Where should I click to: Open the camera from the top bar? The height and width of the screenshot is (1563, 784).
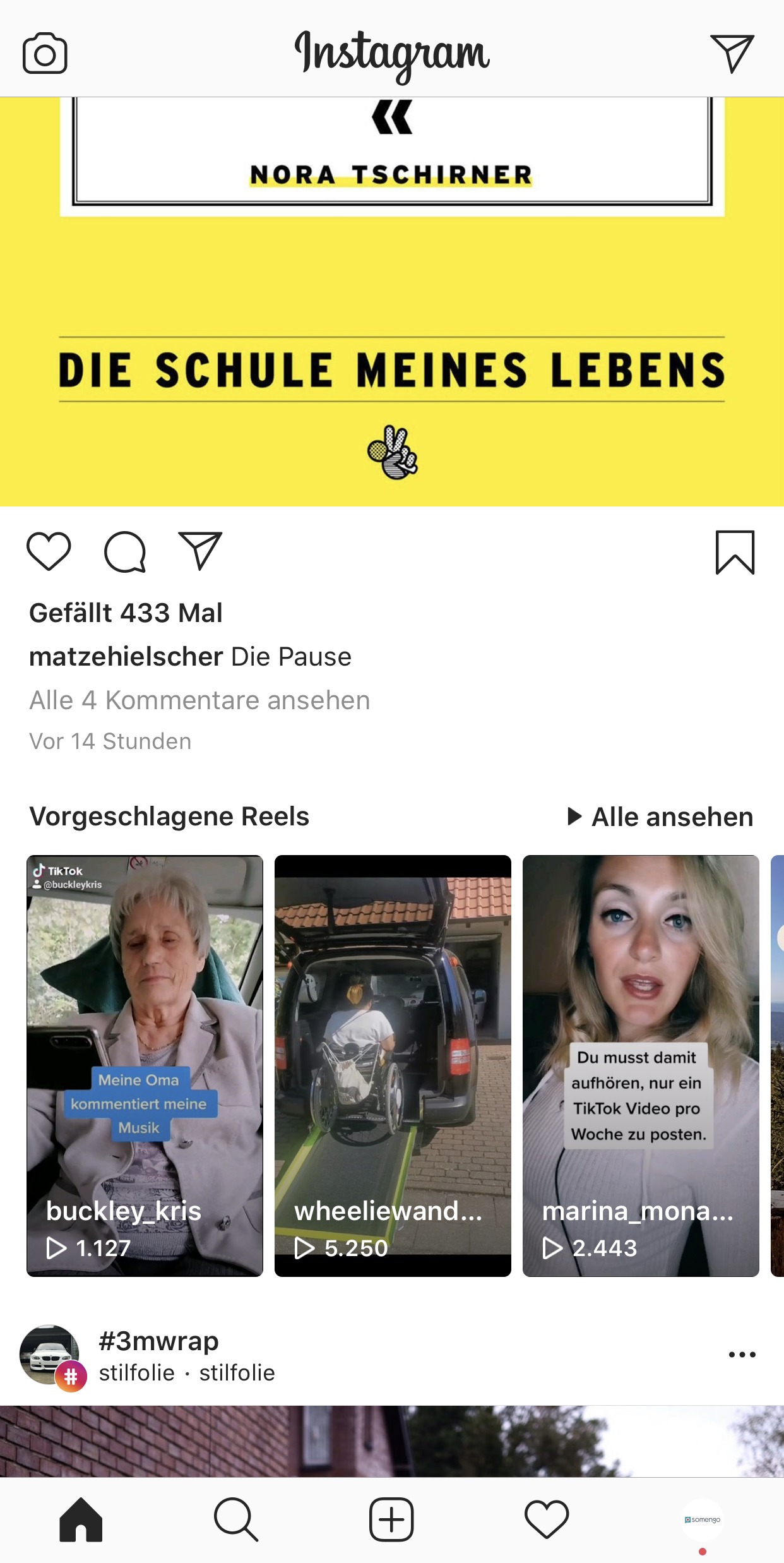(45, 53)
